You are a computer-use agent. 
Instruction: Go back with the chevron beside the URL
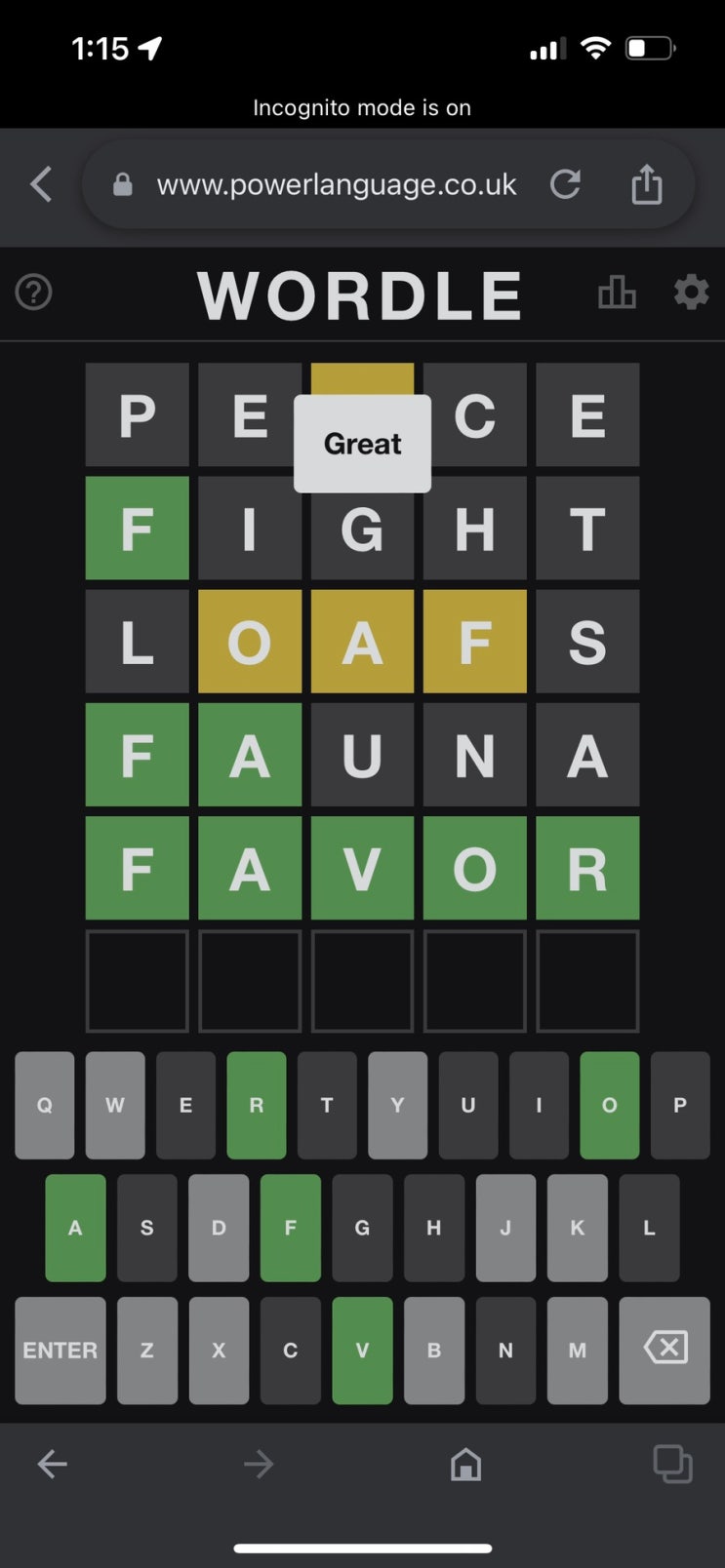pos(41,184)
